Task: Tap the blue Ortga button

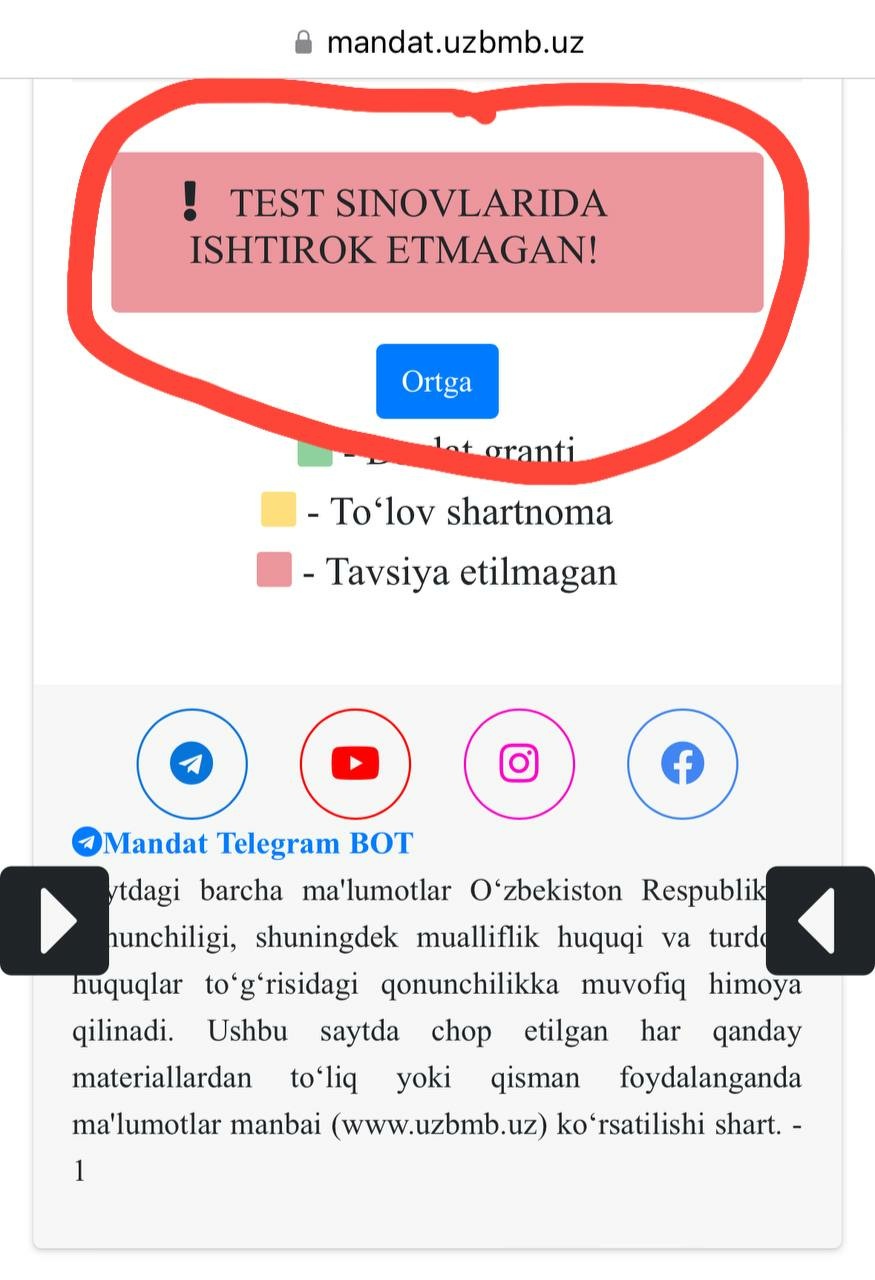Action: pyautogui.click(x=437, y=381)
